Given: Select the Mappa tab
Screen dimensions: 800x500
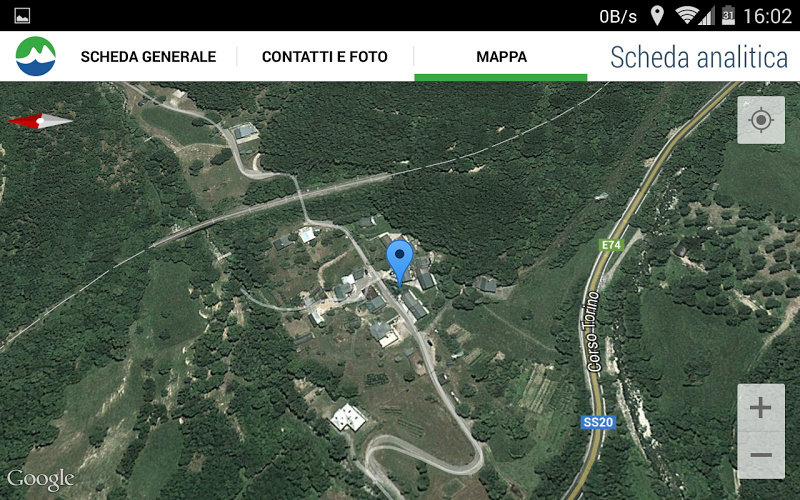Looking at the screenshot, I should [x=501, y=57].
